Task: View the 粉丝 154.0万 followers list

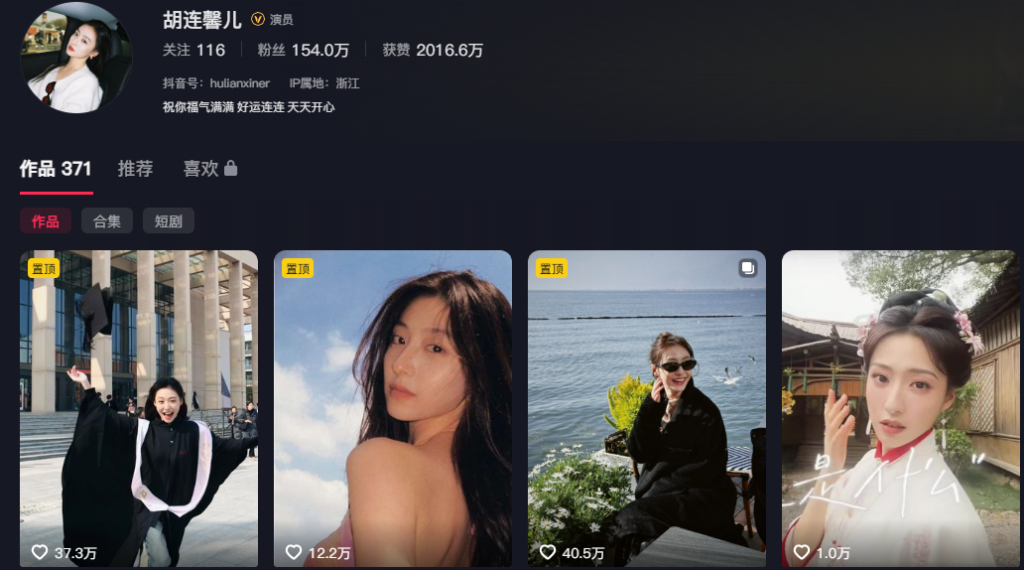Action: (x=303, y=50)
